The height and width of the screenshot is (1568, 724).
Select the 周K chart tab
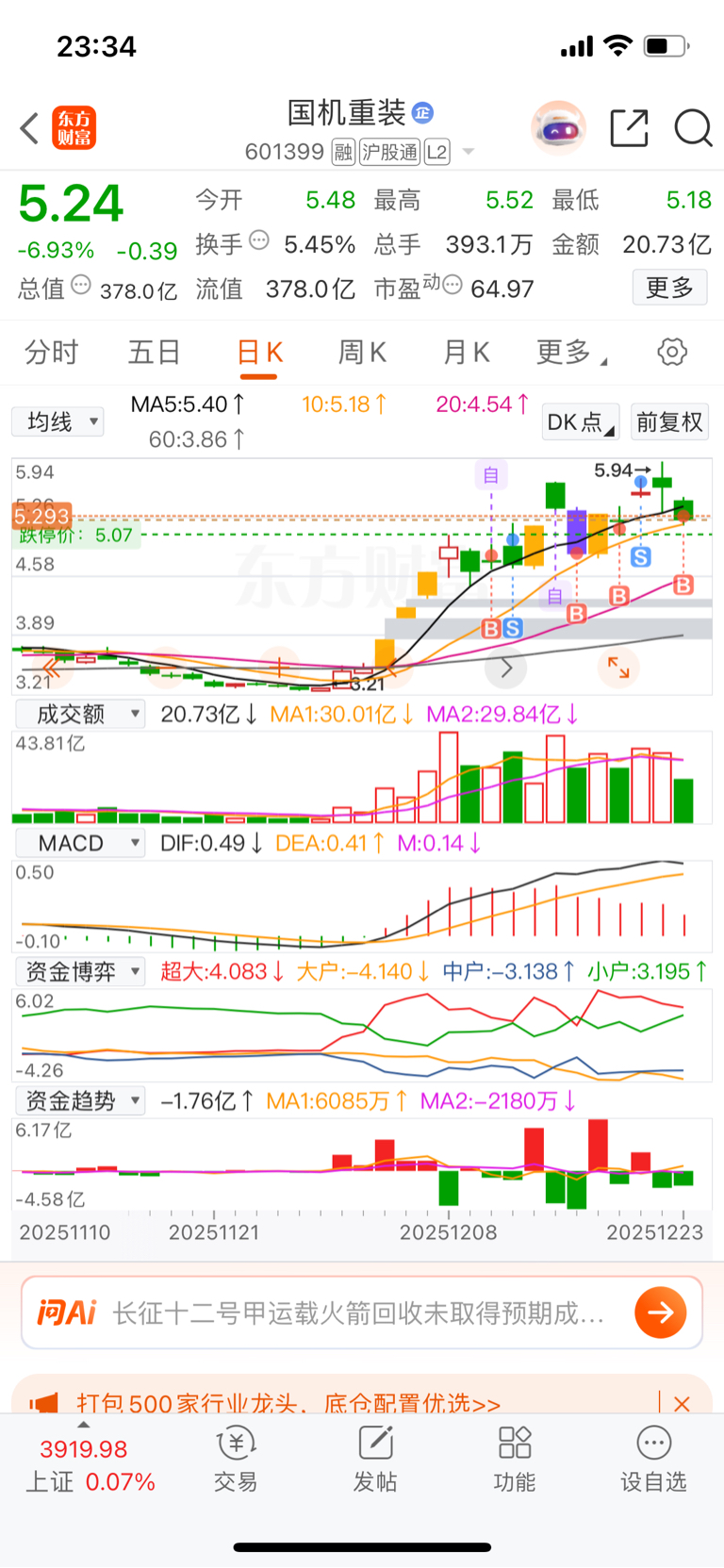click(362, 353)
